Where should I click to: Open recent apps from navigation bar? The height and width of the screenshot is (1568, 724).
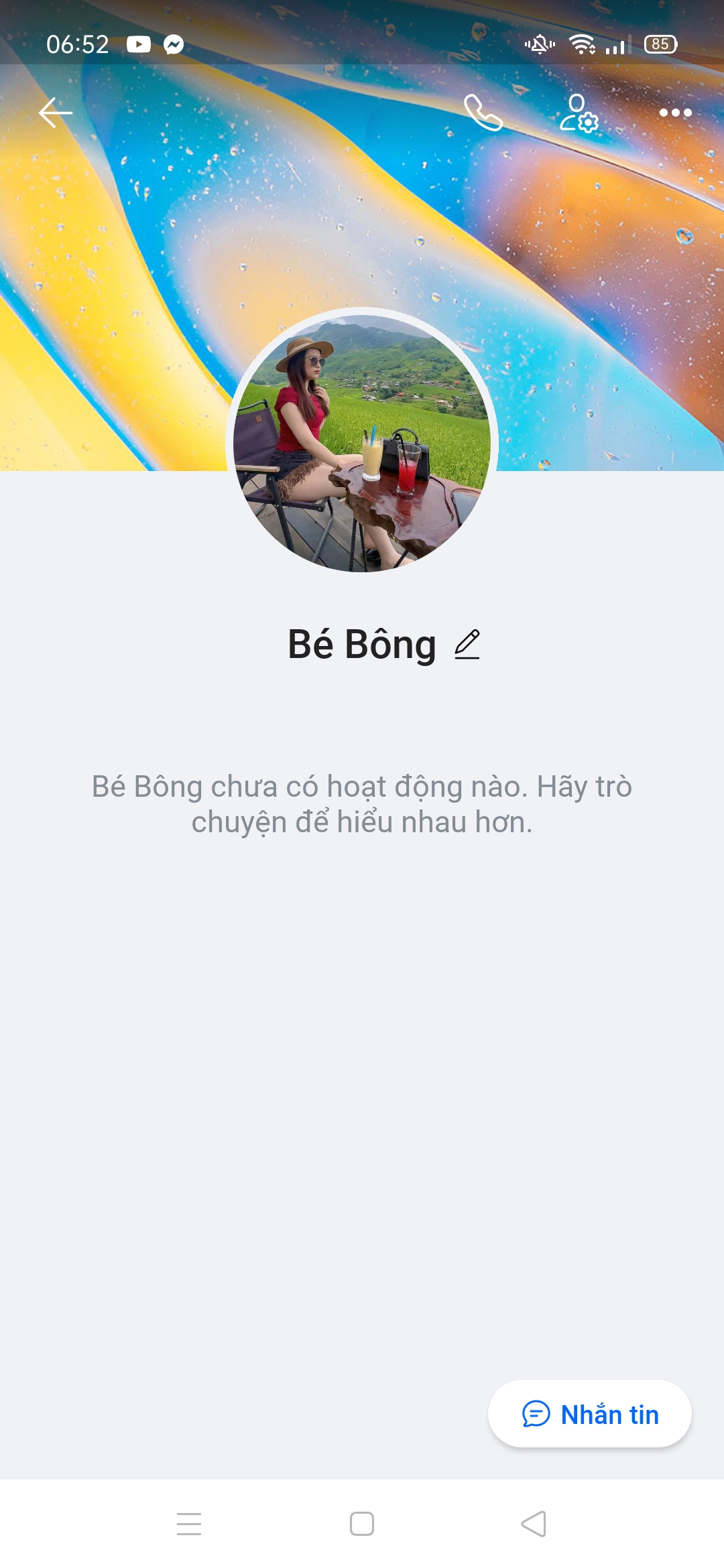(189, 1524)
